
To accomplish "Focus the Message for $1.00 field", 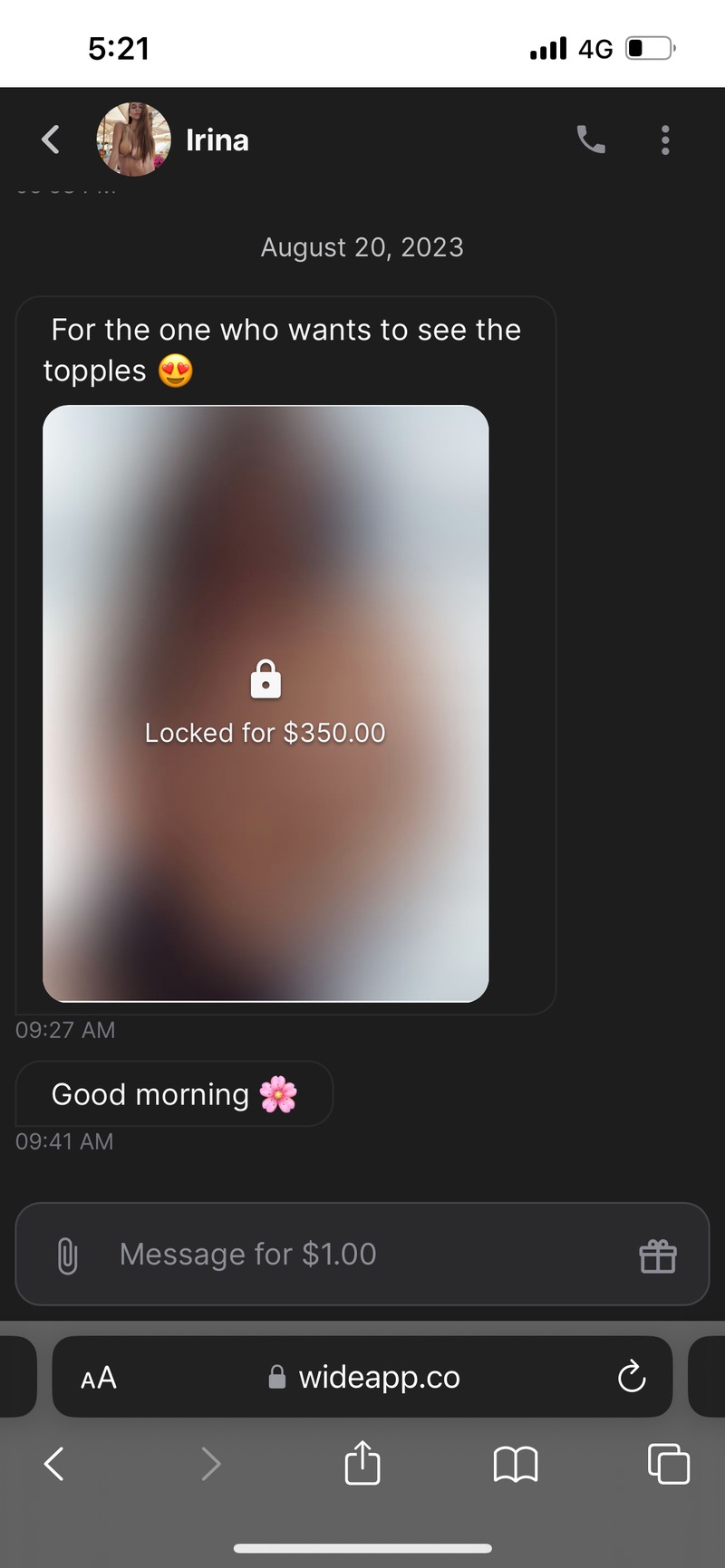I will coord(362,1254).
